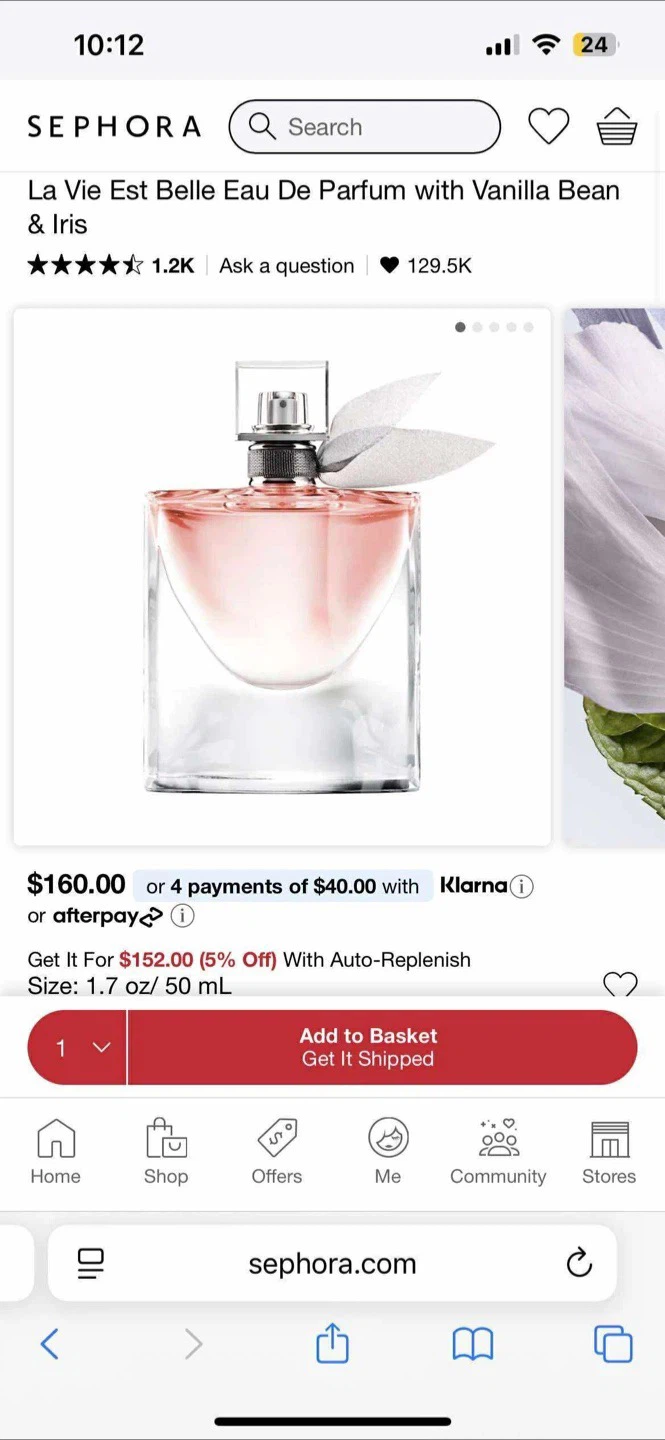Open the shopping basket
The image size is (665, 1440).
[616, 127]
